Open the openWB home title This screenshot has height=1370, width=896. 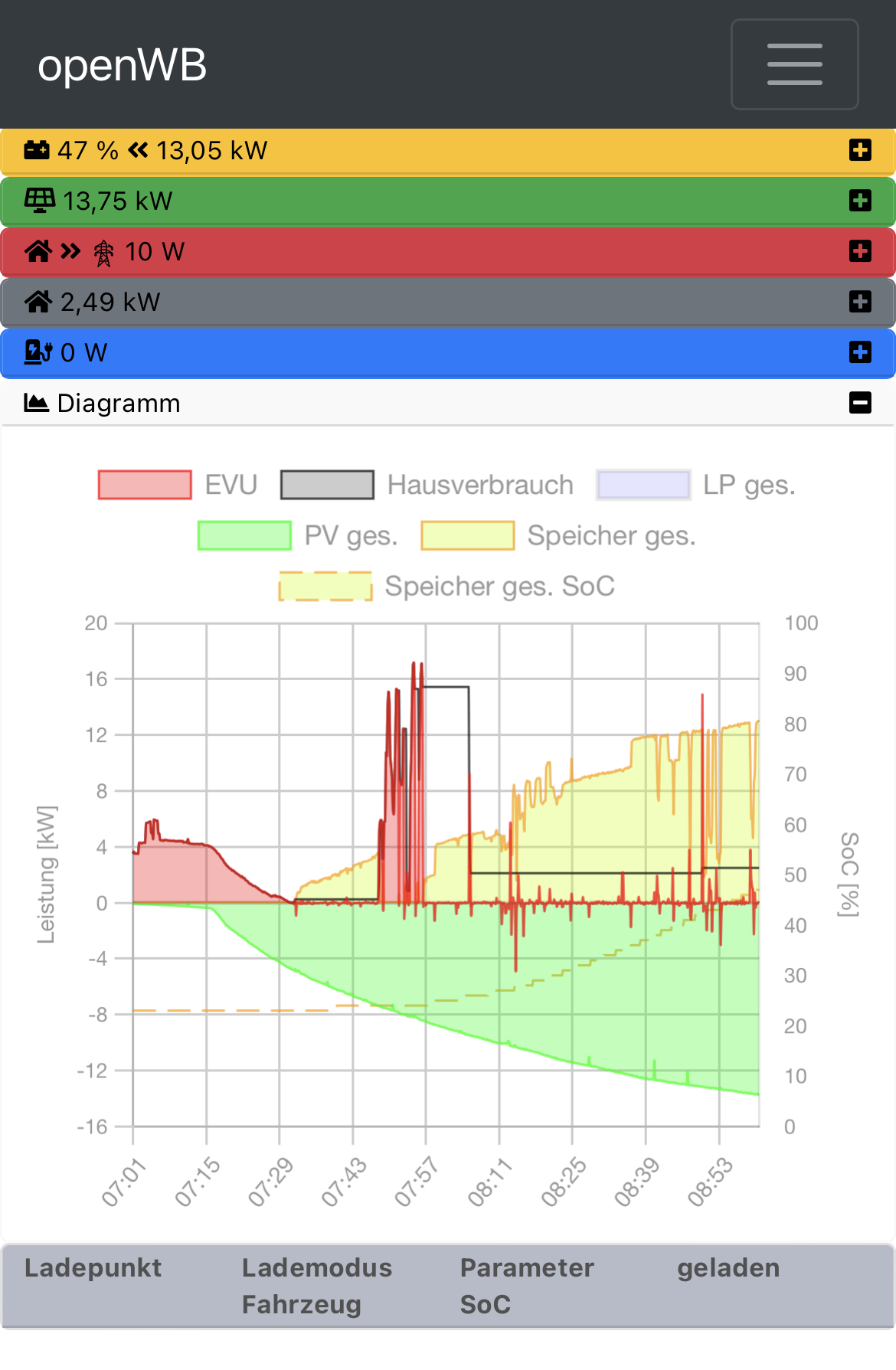tap(123, 65)
